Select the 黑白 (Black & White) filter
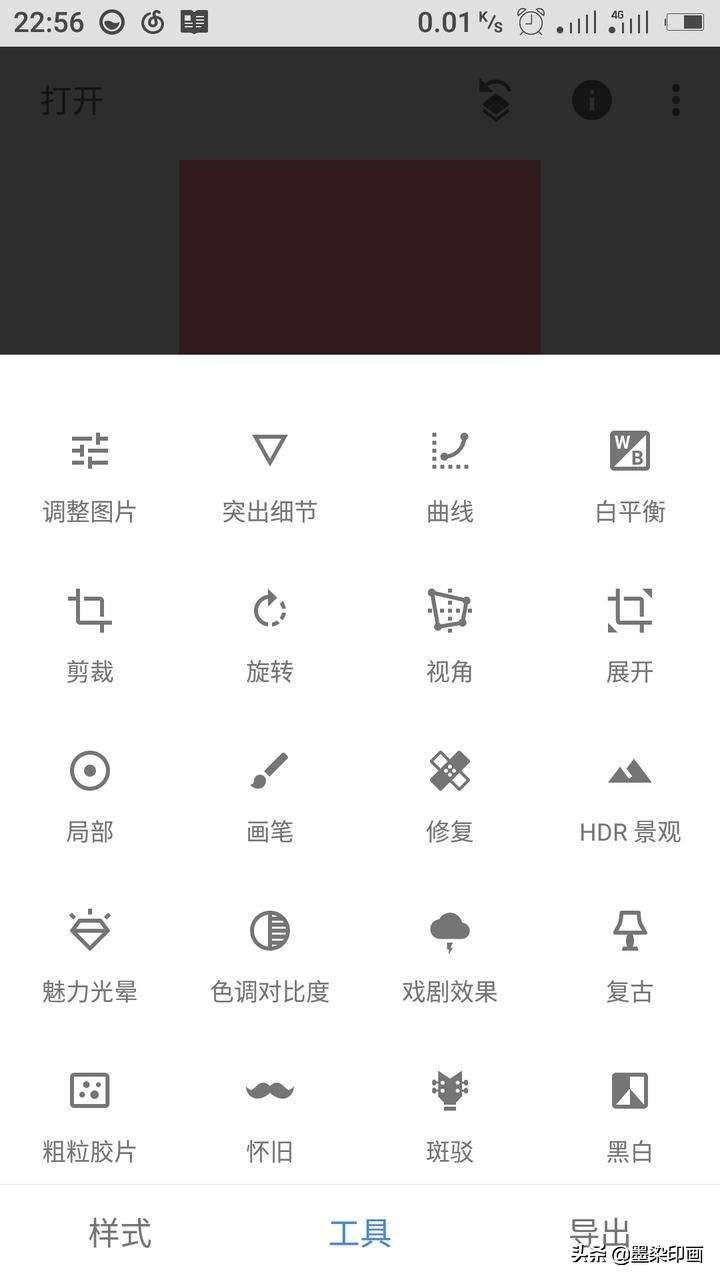The width and height of the screenshot is (720, 1280). click(629, 1110)
